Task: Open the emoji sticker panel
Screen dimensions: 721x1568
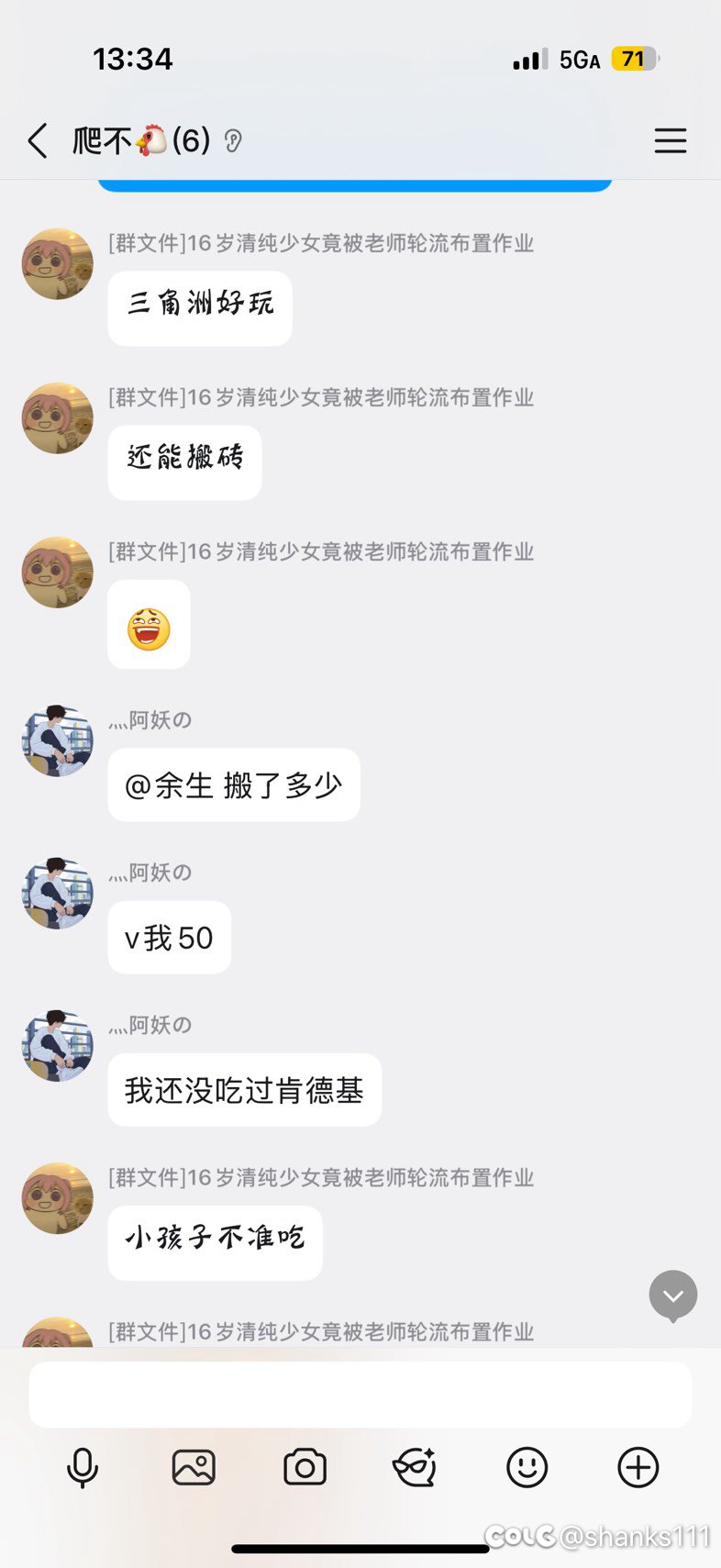Action: tap(527, 1467)
